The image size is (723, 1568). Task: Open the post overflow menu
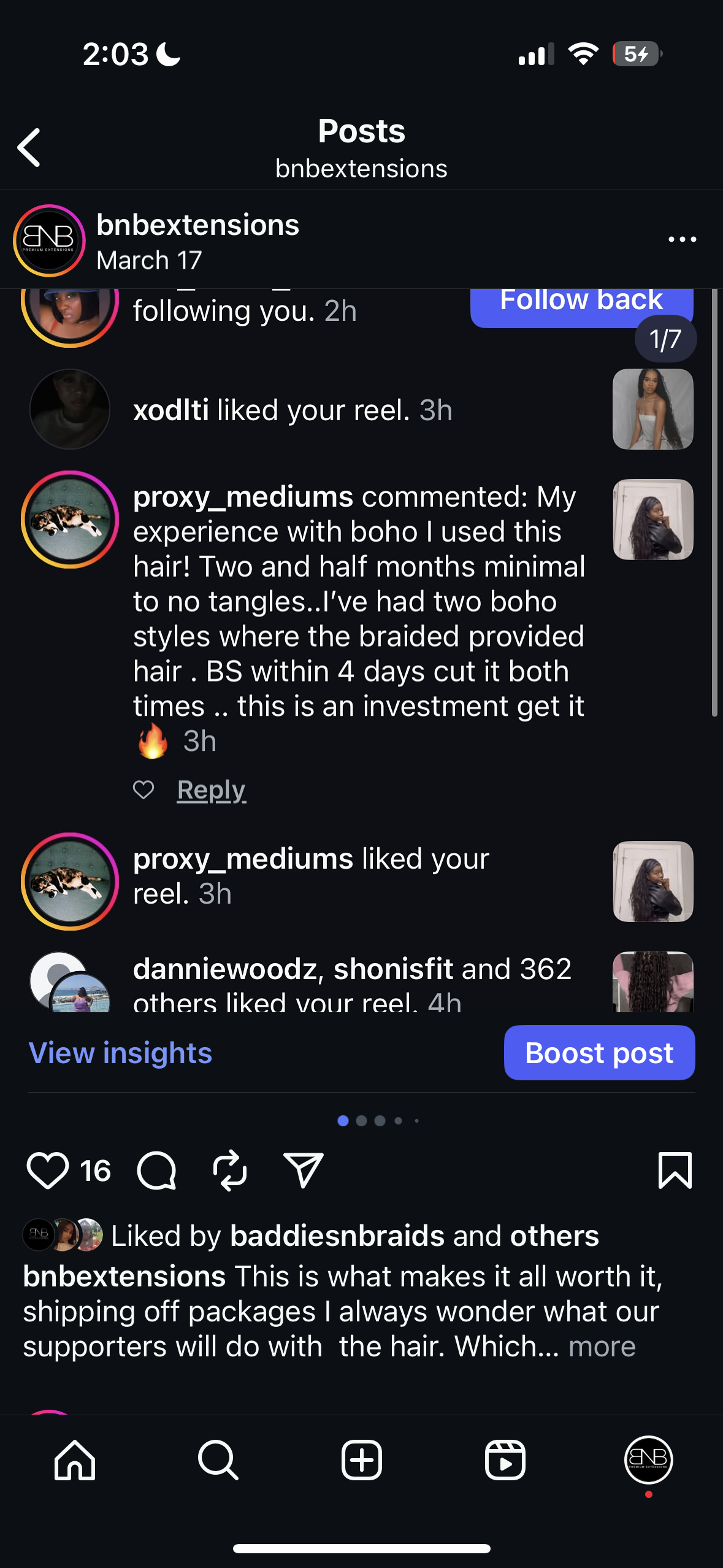(x=682, y=239)
